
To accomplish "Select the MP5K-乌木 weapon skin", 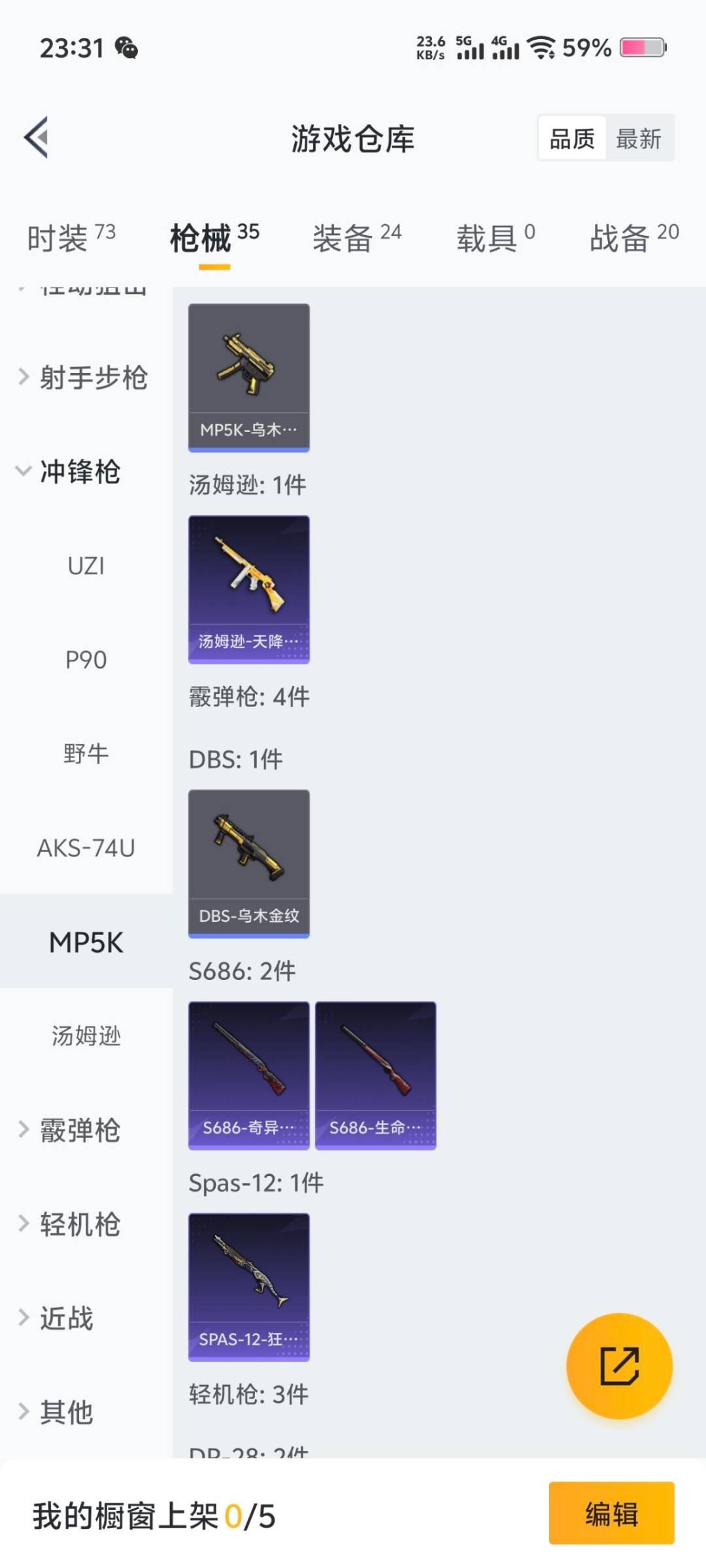I will pyautogui.click(x=248, y=376).
